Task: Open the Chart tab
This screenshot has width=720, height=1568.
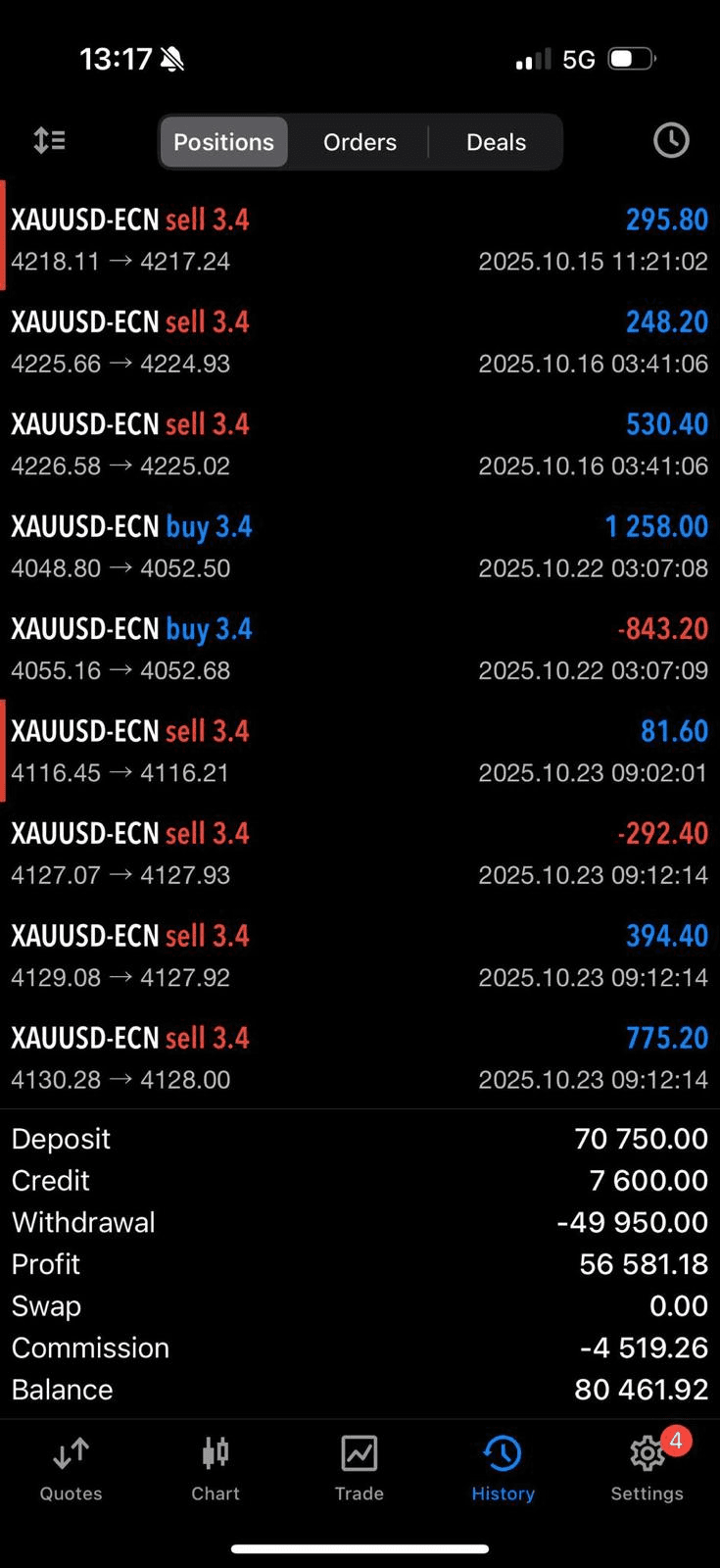Action: (x=216, y=1469)
